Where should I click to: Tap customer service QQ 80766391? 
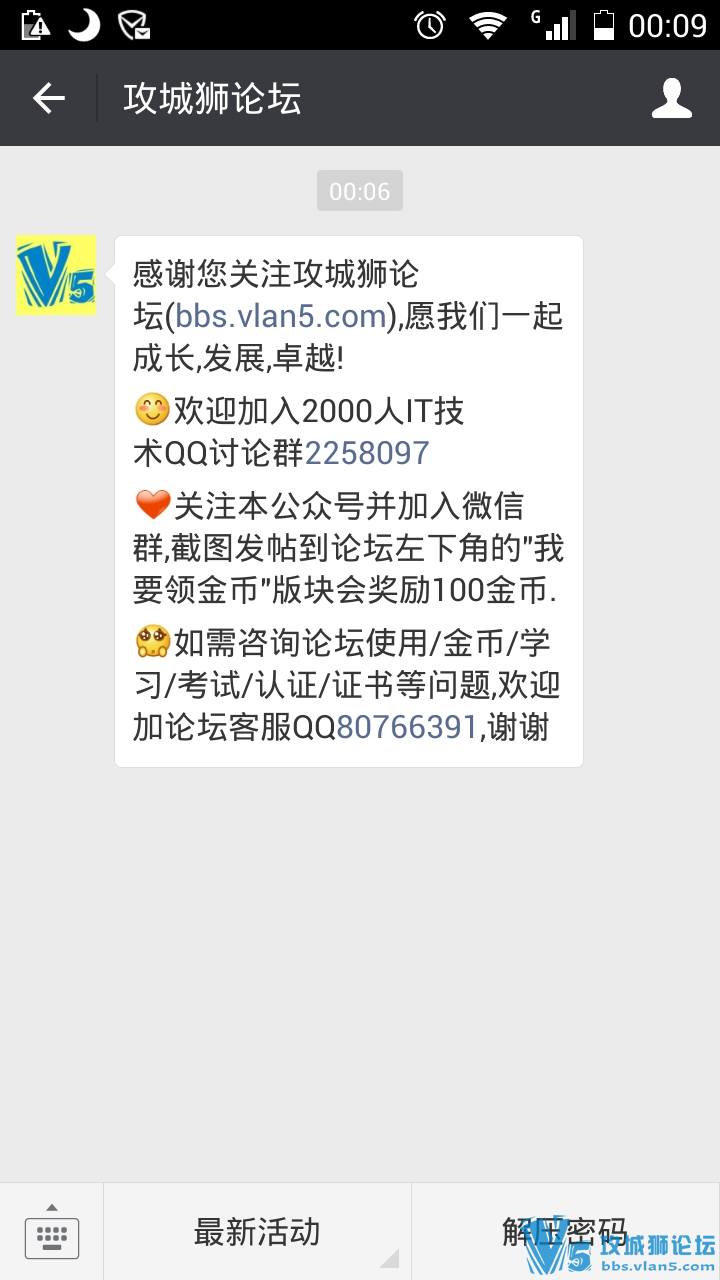[406, 727]
